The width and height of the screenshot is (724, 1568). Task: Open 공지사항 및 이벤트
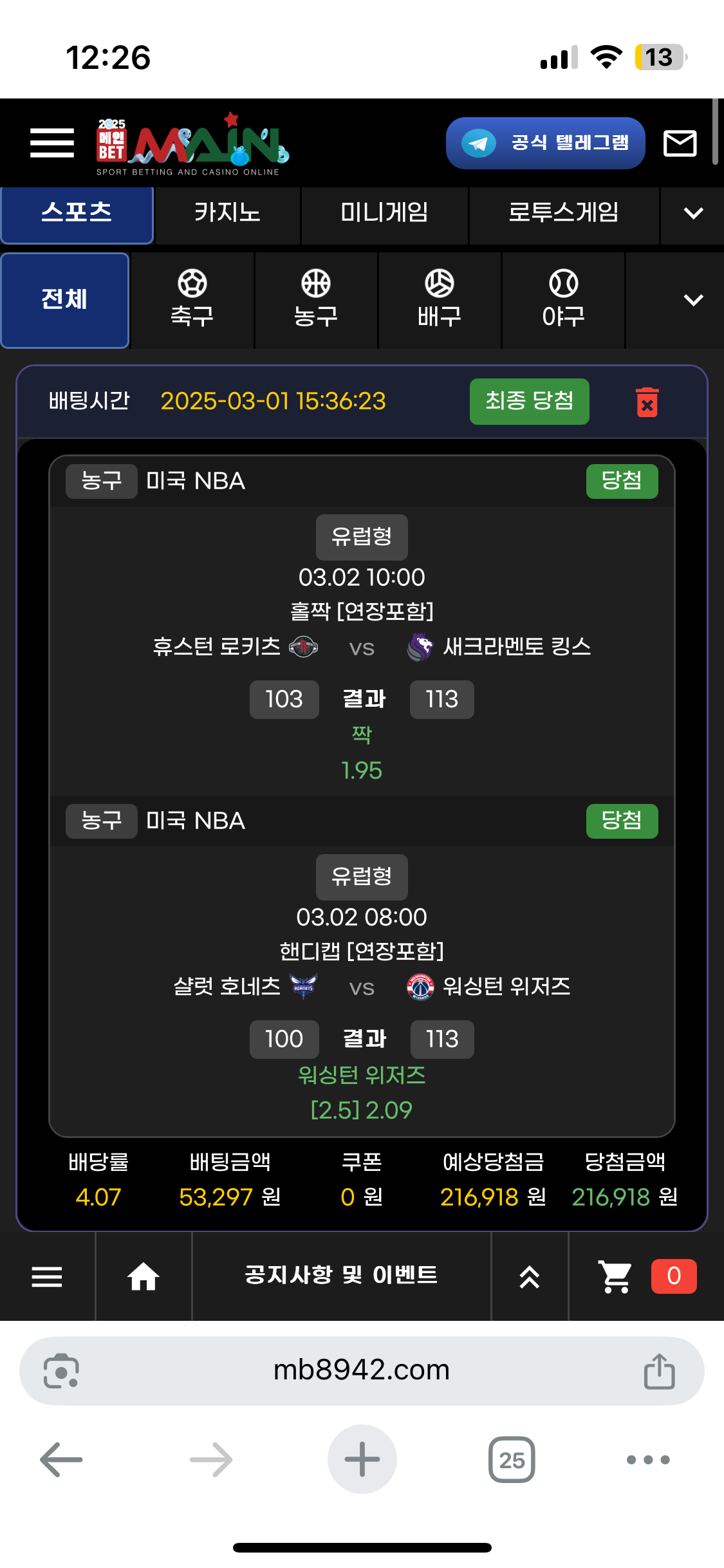tap(341, 1275)
